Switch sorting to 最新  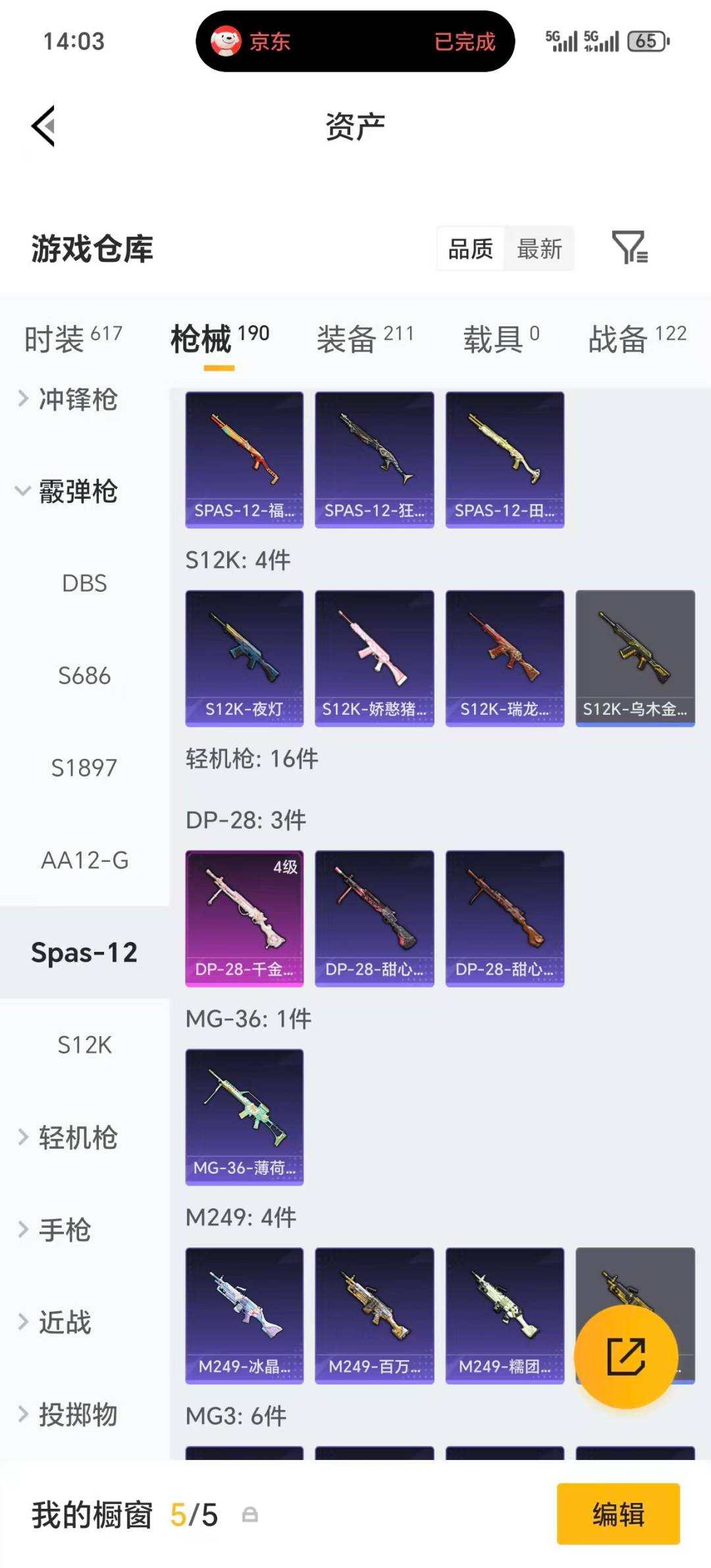pos(539,249)
